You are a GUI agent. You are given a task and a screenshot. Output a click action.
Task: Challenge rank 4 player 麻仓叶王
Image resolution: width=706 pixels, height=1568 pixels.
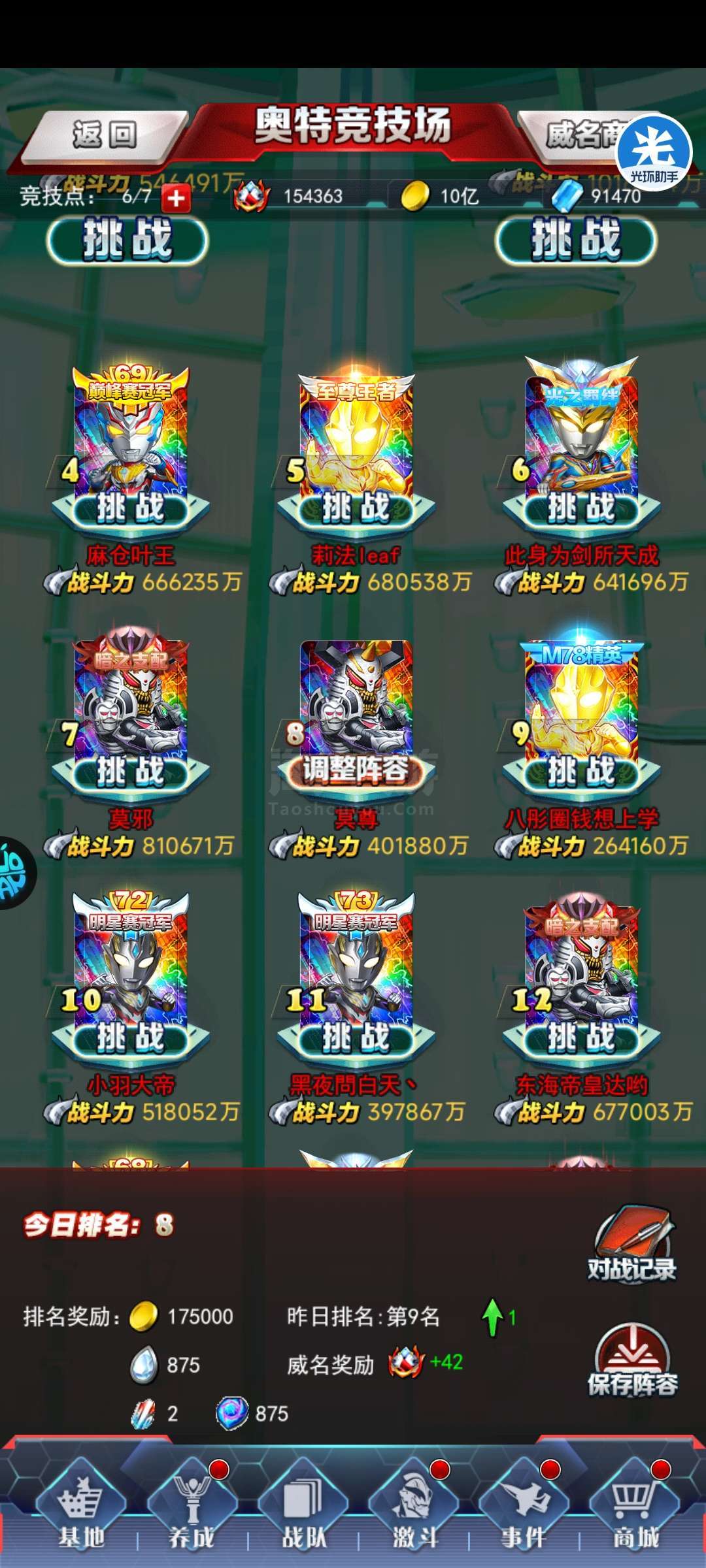[130, 508]
